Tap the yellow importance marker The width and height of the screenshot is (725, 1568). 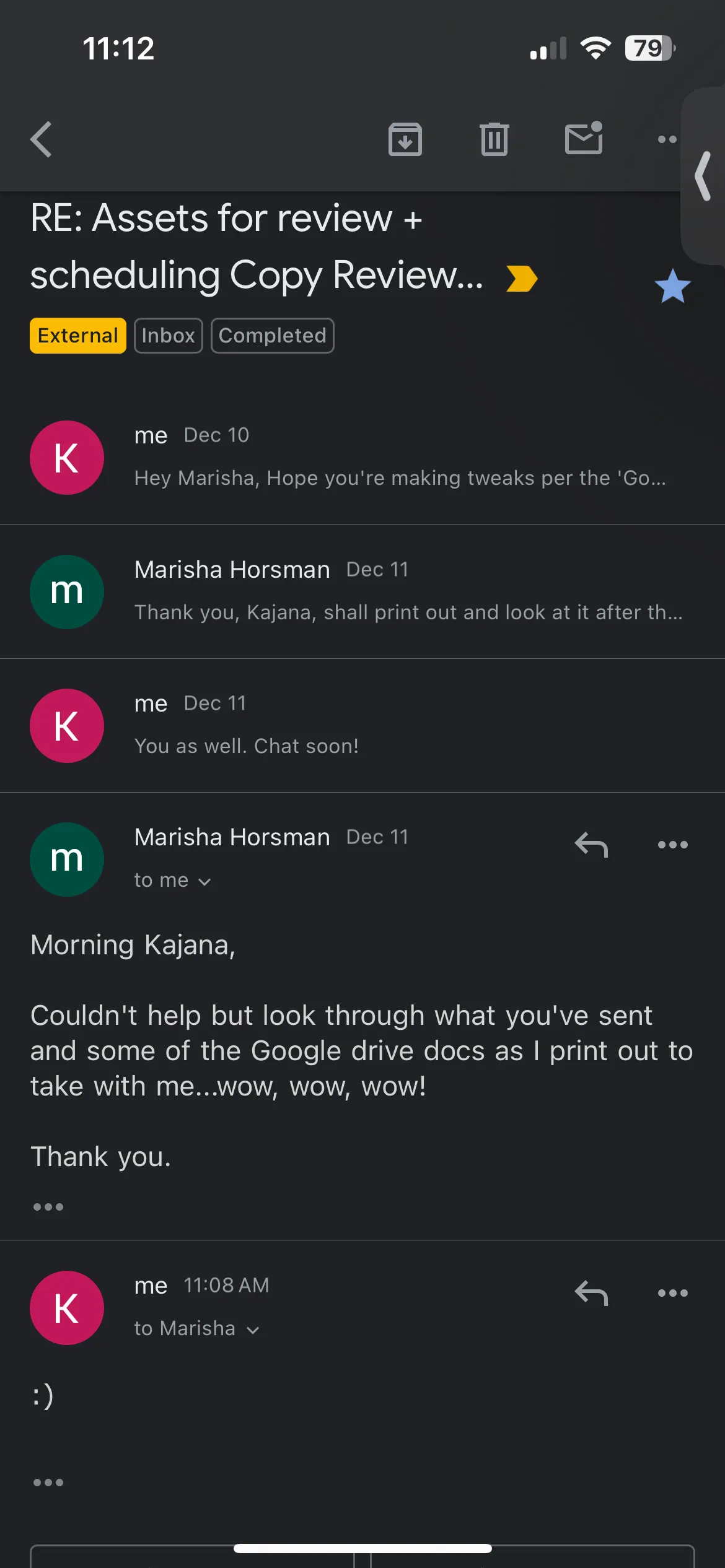[x=522, y=278]
